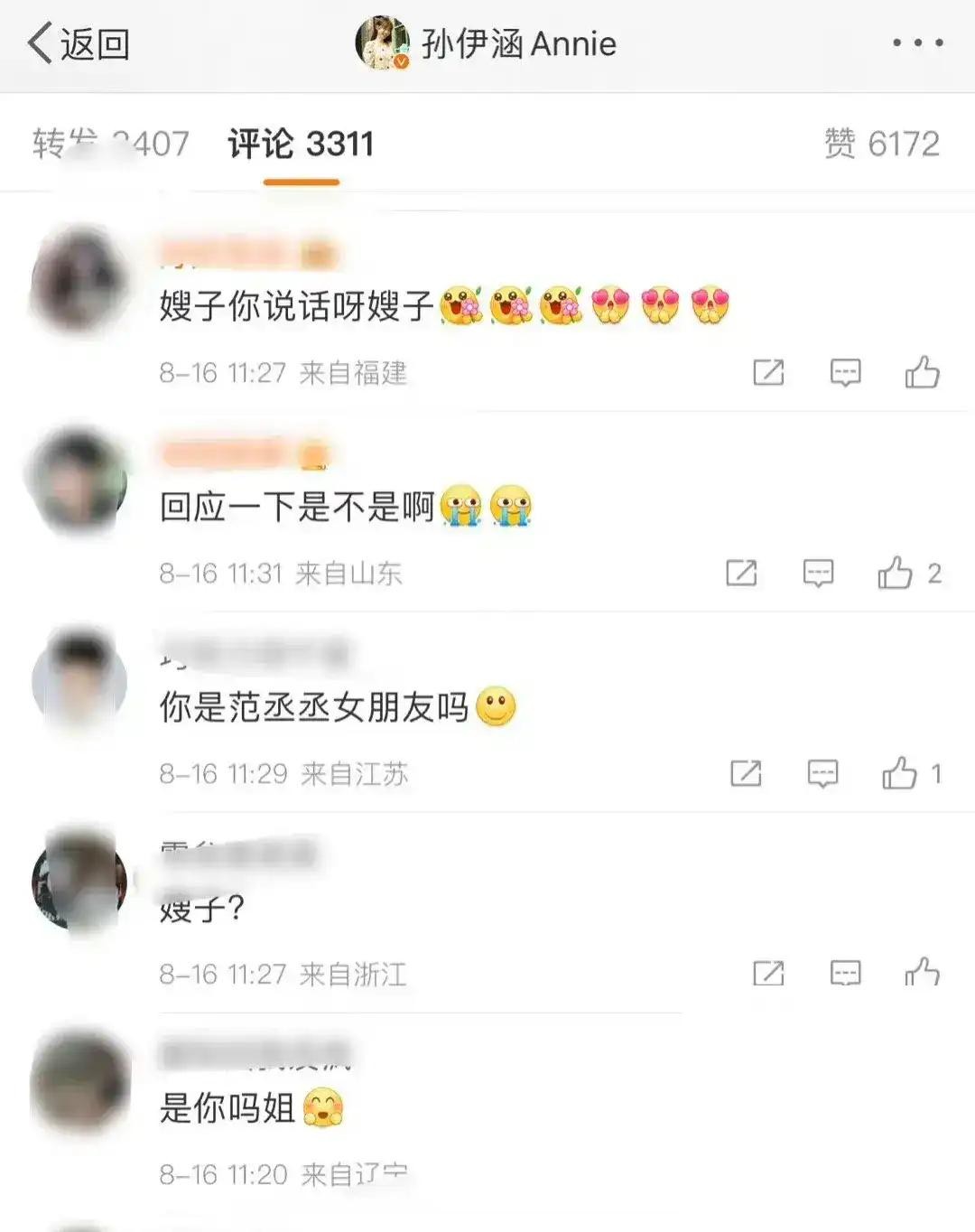
Task: Select the 评论 3311 comments tab
Action: (x=301, y=144)
